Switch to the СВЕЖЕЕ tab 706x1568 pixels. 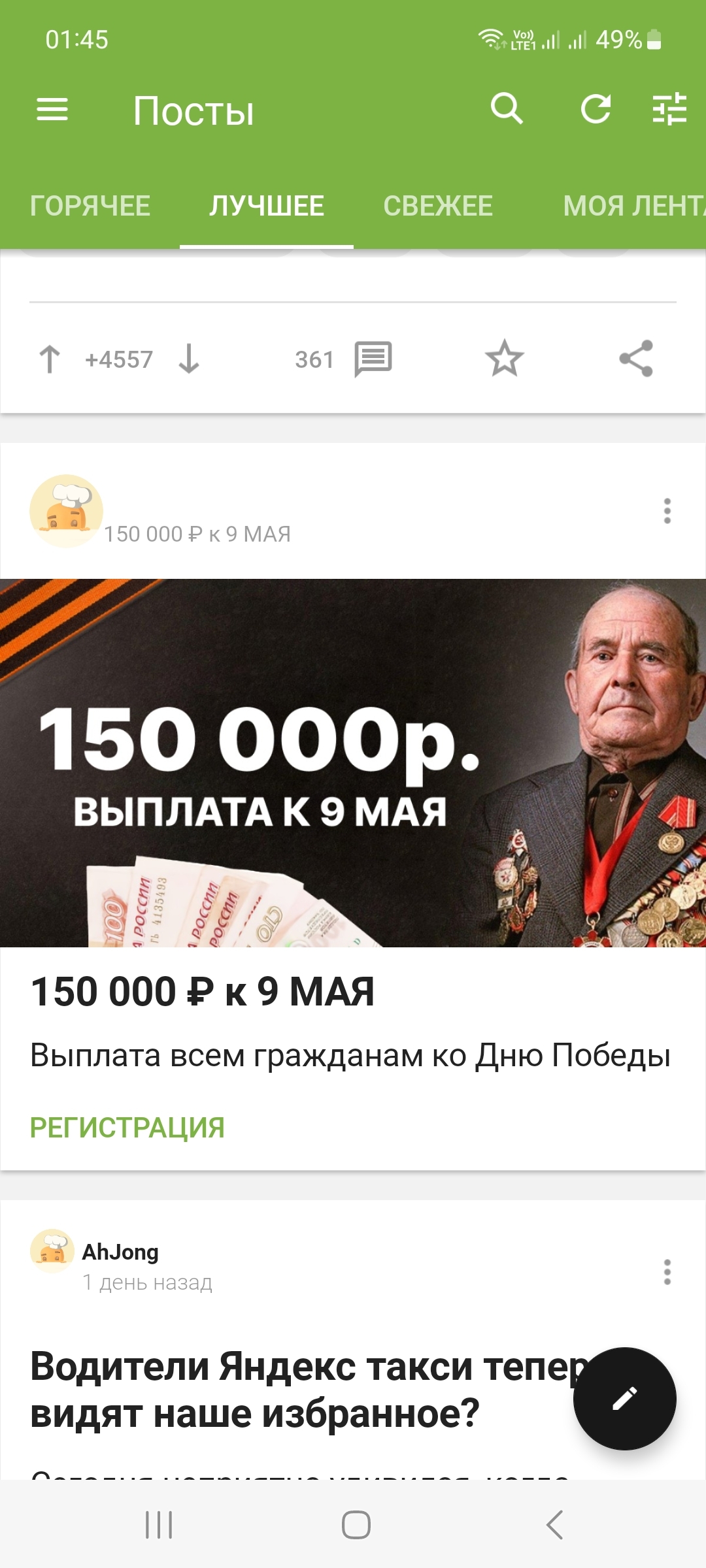[x=438, y=206]
